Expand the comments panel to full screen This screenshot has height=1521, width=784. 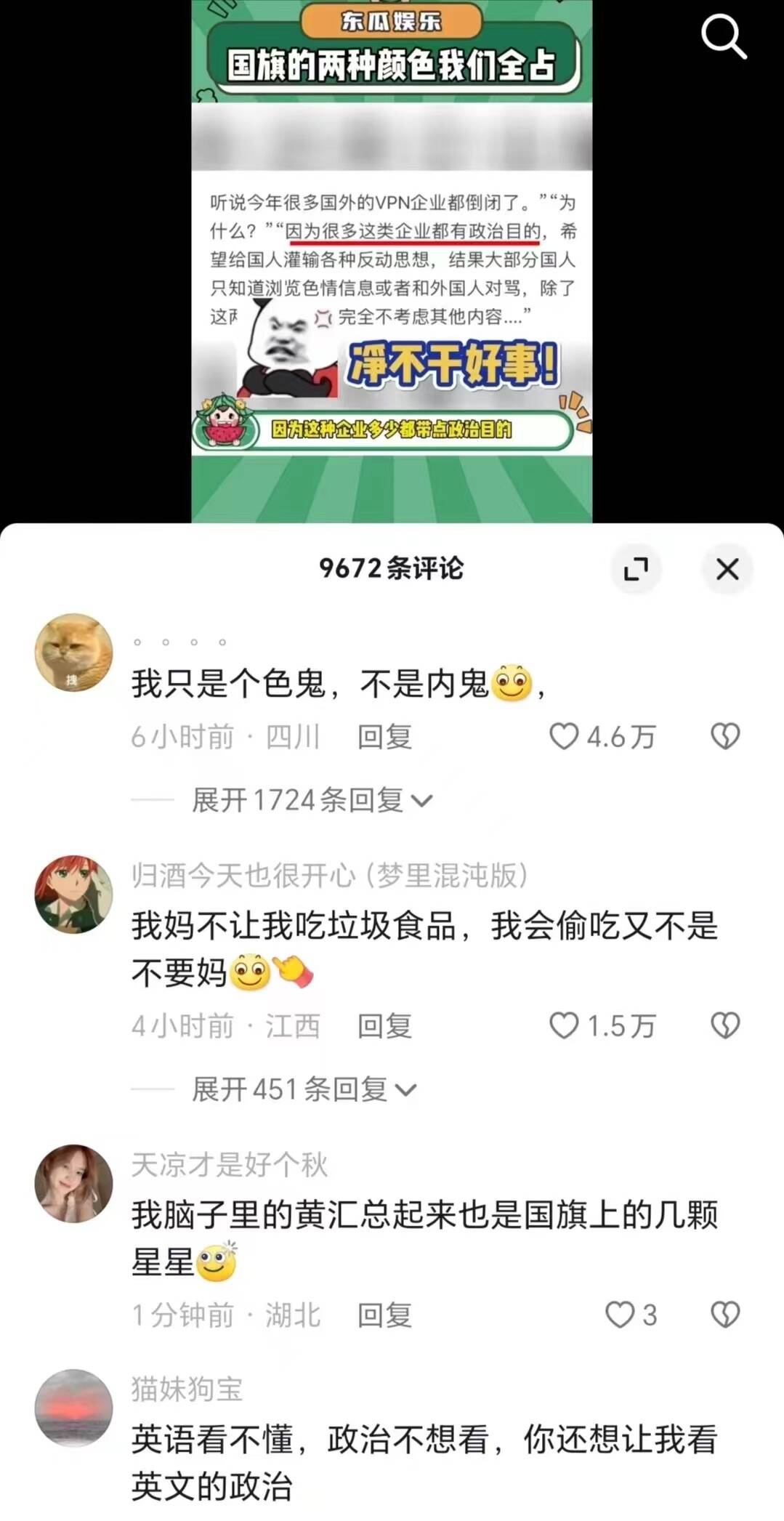click(x=637, y=568)
